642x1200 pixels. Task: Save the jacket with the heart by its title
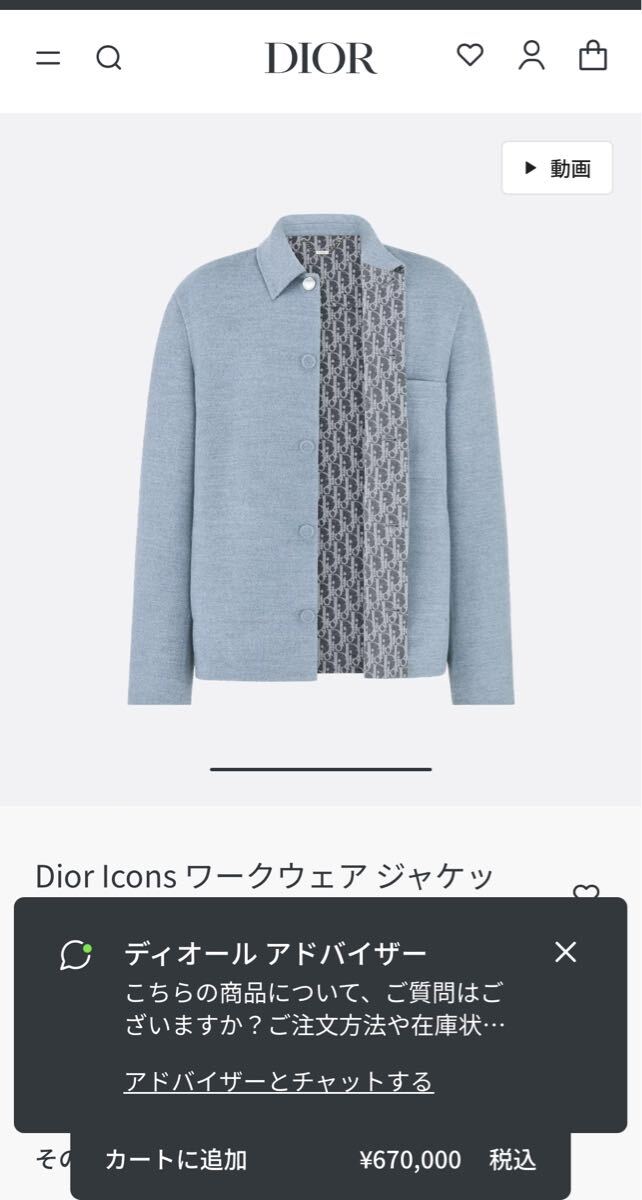[586, 890]
